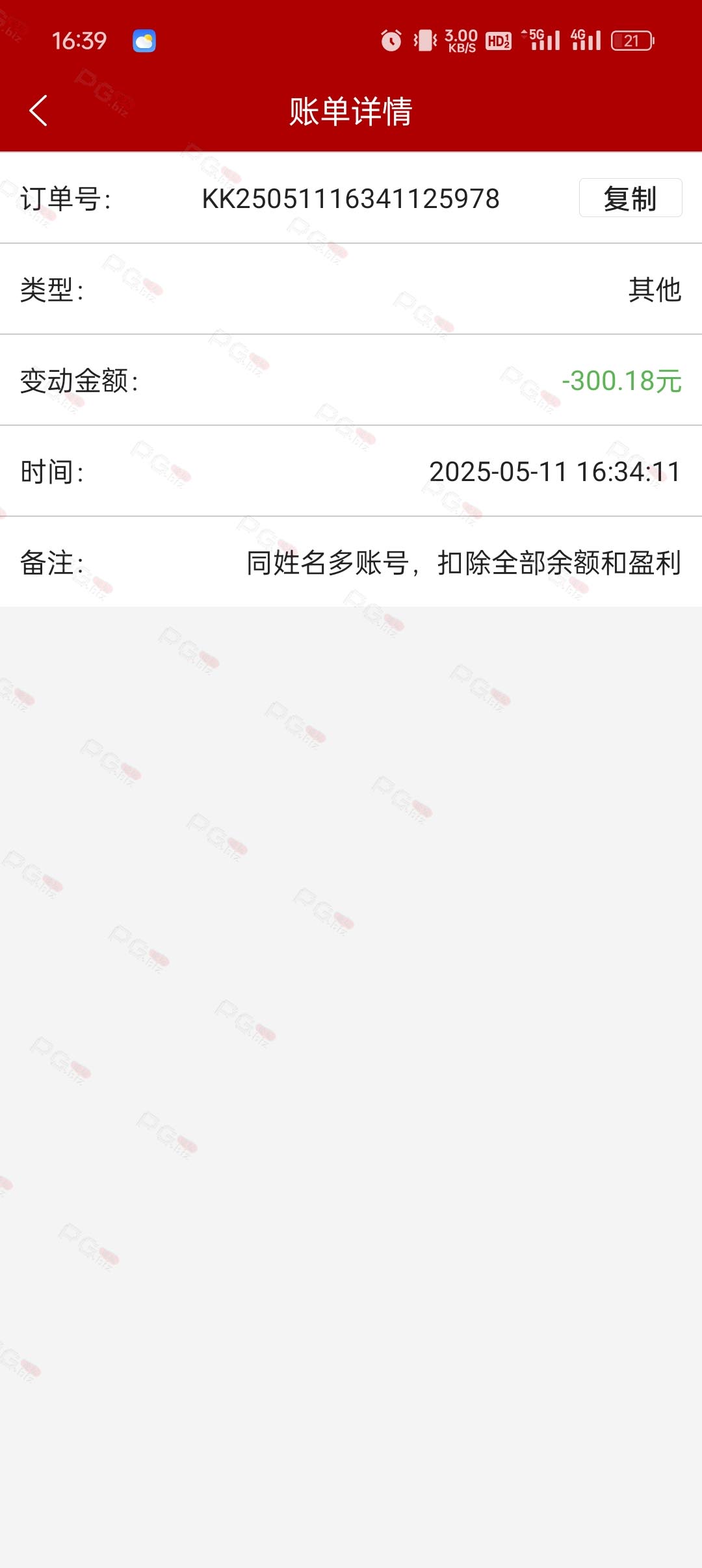This screenshot has height=1568, width=702.
Task: Go back from the 账单详情 page
Action: coord(39,111)
